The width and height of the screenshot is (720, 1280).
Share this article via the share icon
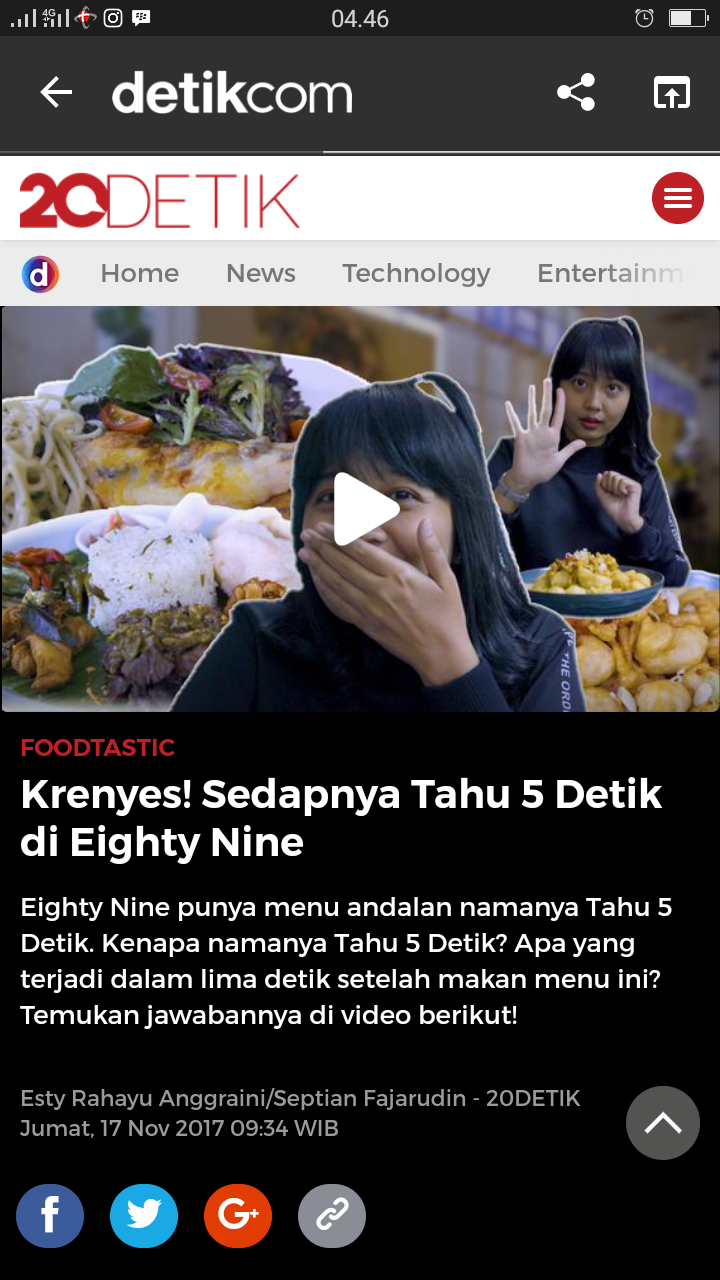coord(576,93)
